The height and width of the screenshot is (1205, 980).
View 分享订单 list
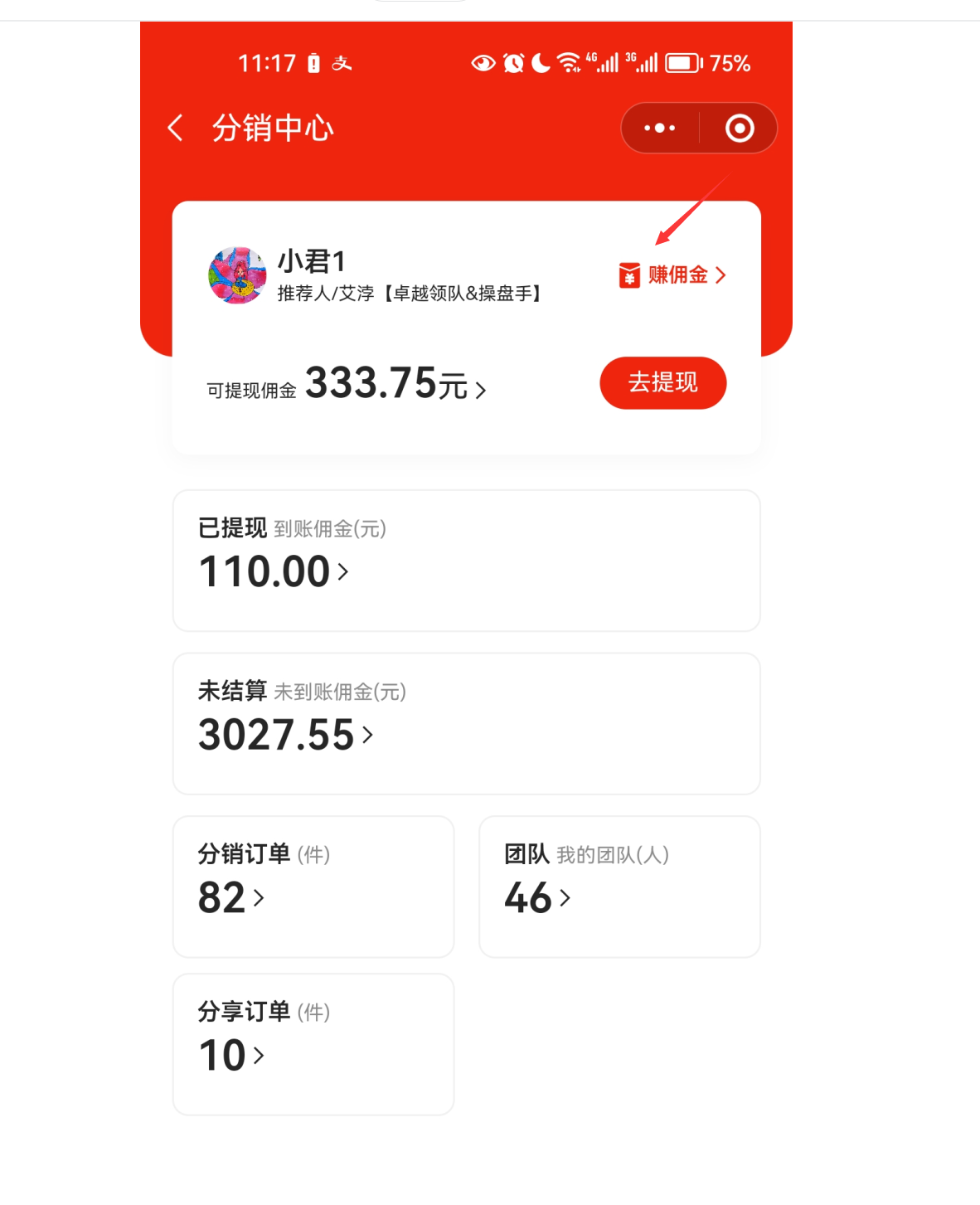pyautogui.click(x=313, y=1043)
